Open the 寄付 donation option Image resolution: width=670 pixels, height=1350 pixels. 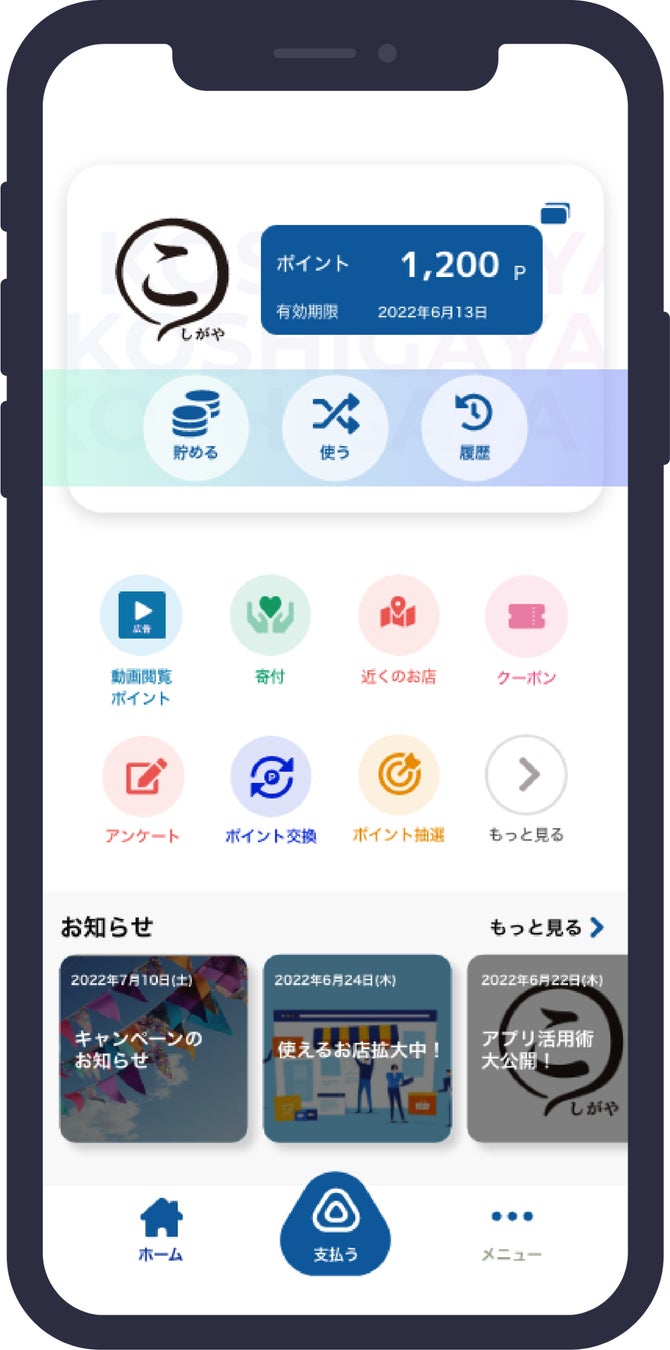(270, 616)
